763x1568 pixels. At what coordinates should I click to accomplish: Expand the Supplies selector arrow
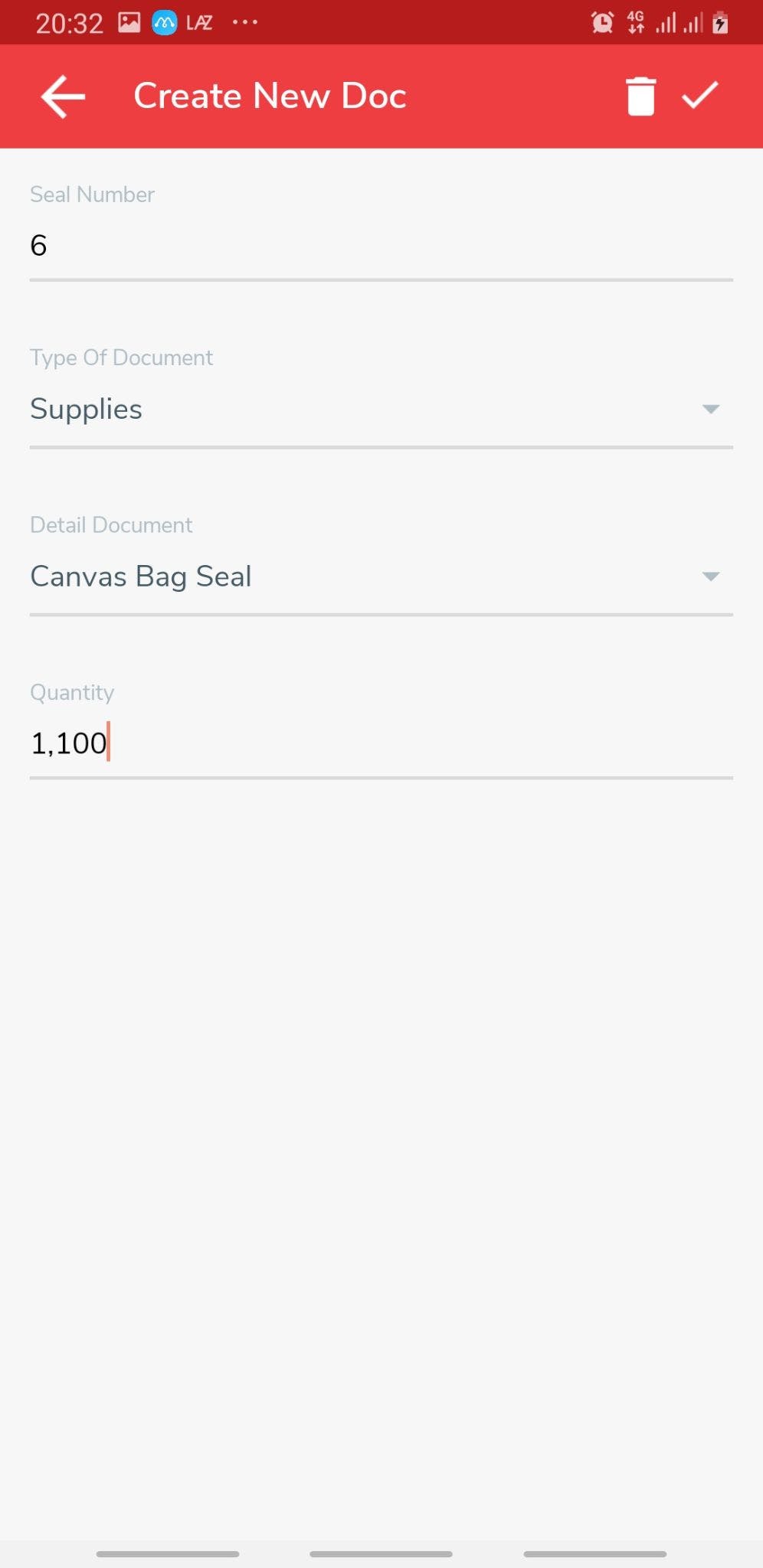[x=711, y=410]
